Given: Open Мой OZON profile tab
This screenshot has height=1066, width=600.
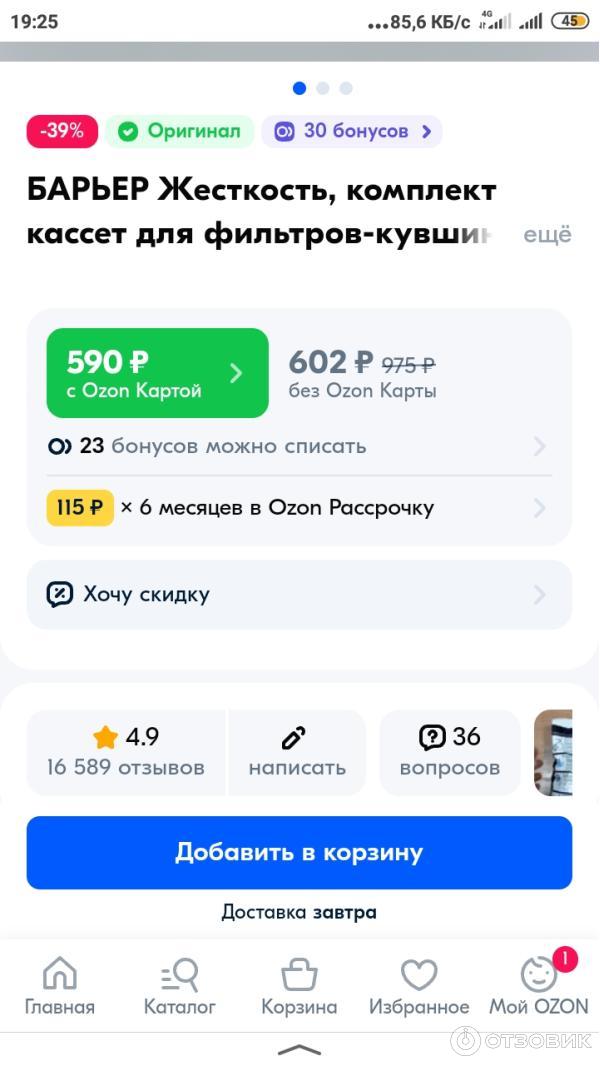Looking at the screenshot, I should coord(539,987).
